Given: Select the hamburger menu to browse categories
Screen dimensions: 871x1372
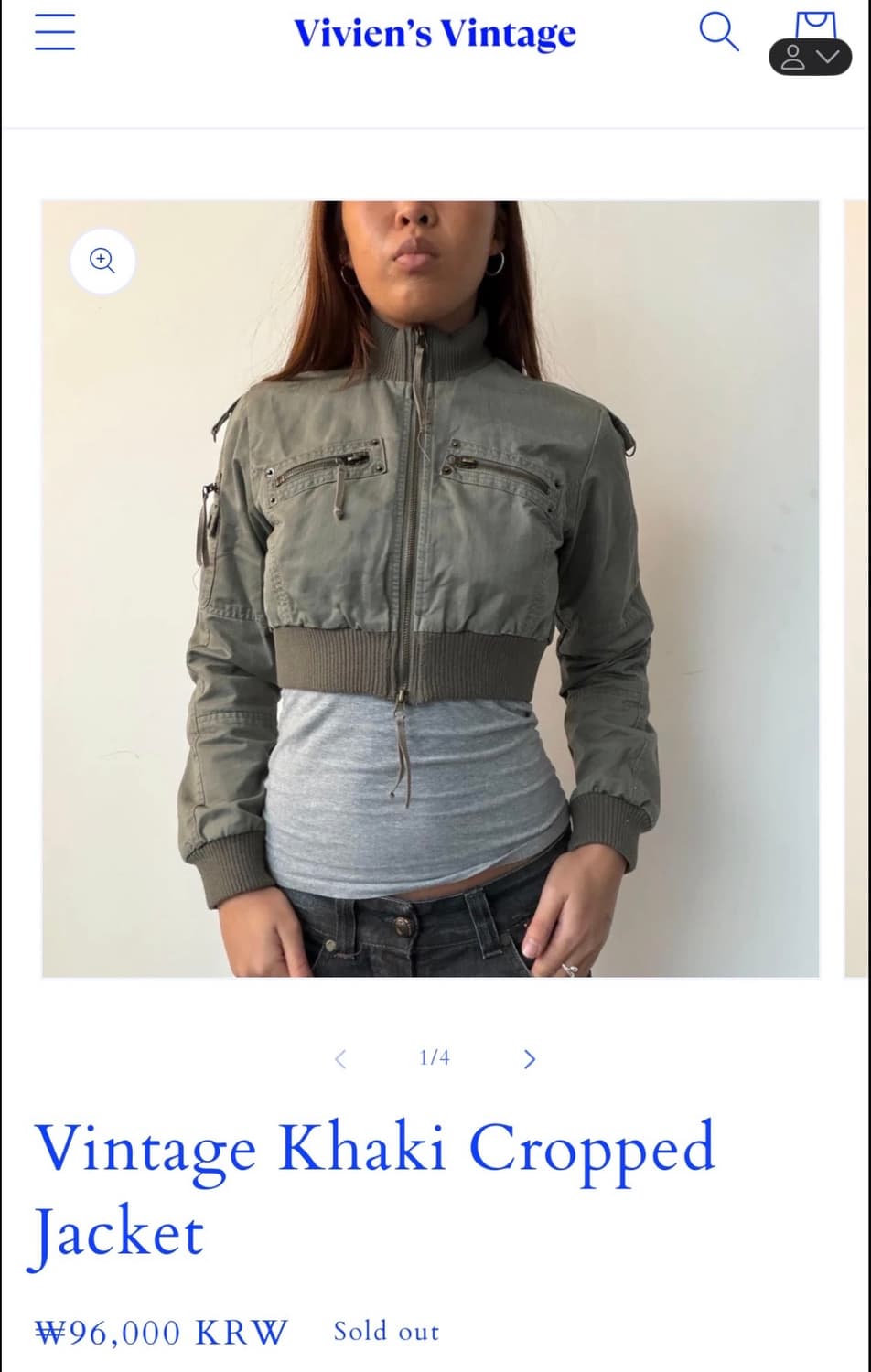Looking at the screenshot, I should pos(54,33).
